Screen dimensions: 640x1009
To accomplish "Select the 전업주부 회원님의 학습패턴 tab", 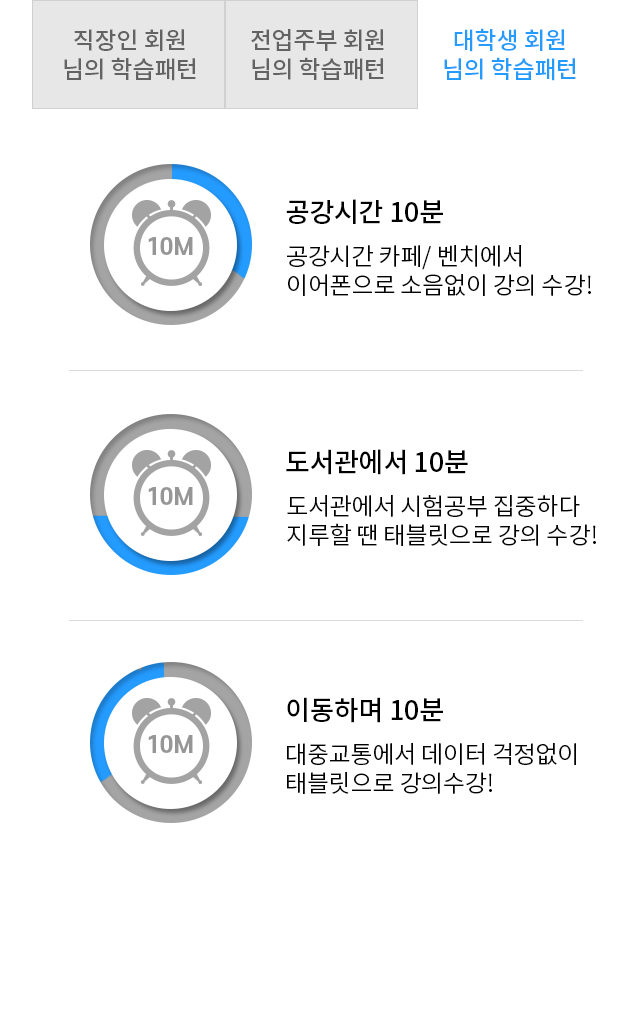I will [x=321, y=55].
